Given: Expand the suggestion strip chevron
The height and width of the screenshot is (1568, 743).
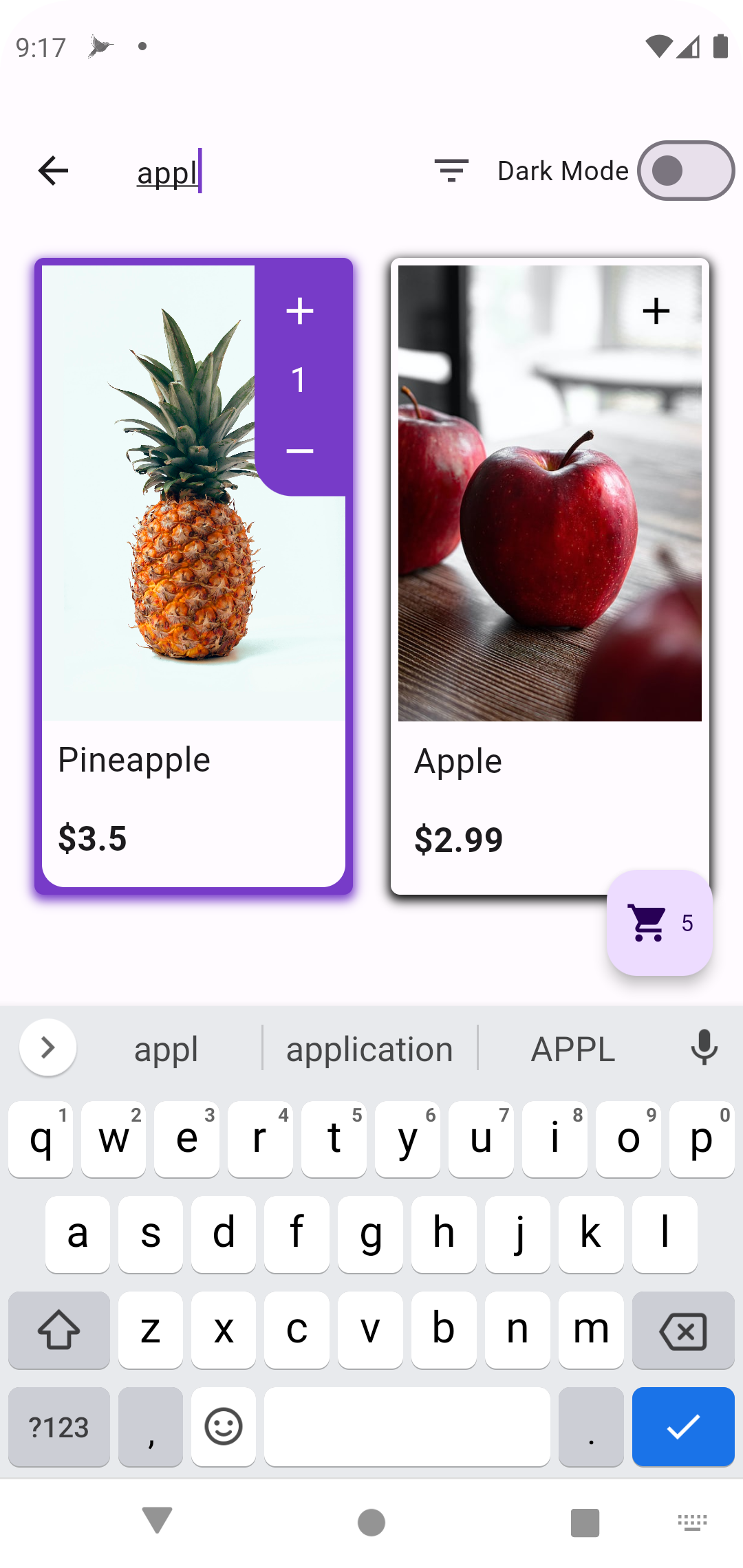Looking at the screenshot, I should (47, 1047).
